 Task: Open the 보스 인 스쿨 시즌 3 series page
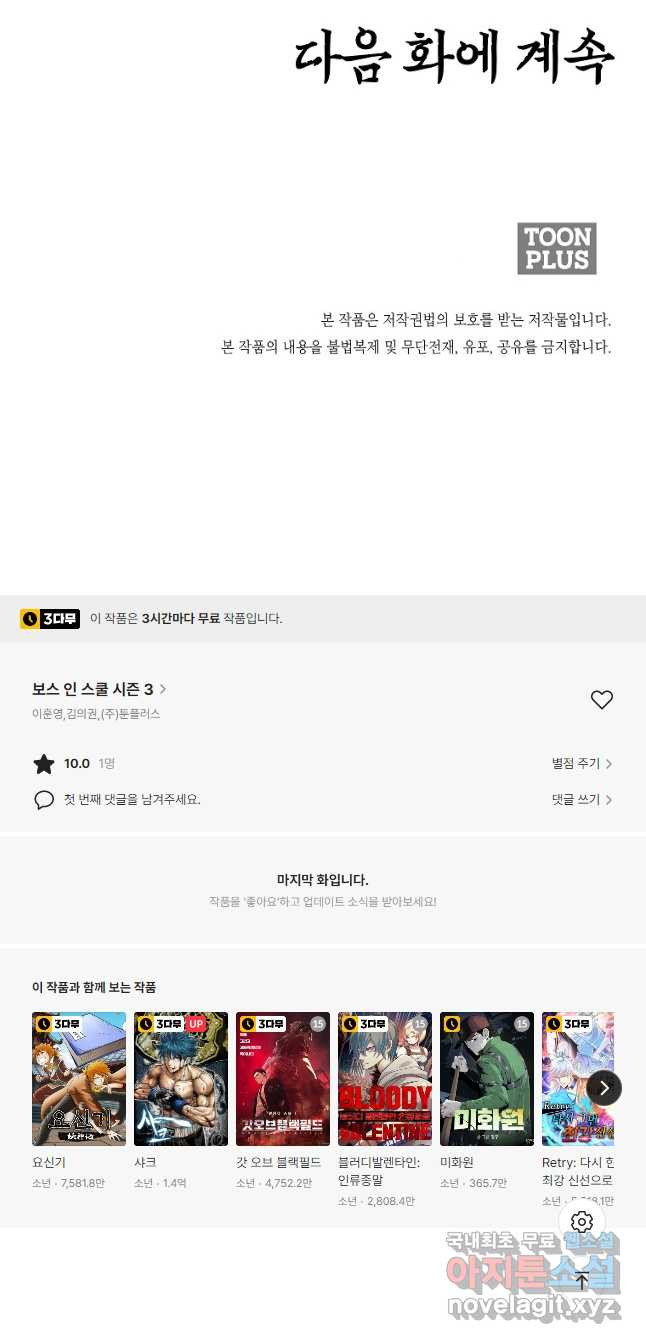tap(99, 689)
